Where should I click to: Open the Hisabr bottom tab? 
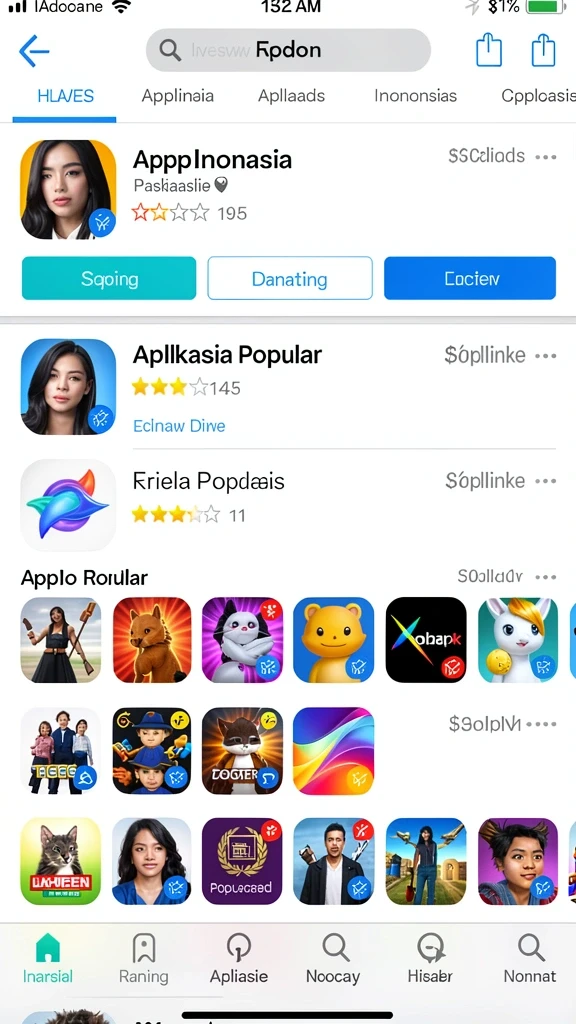point(430,957)
